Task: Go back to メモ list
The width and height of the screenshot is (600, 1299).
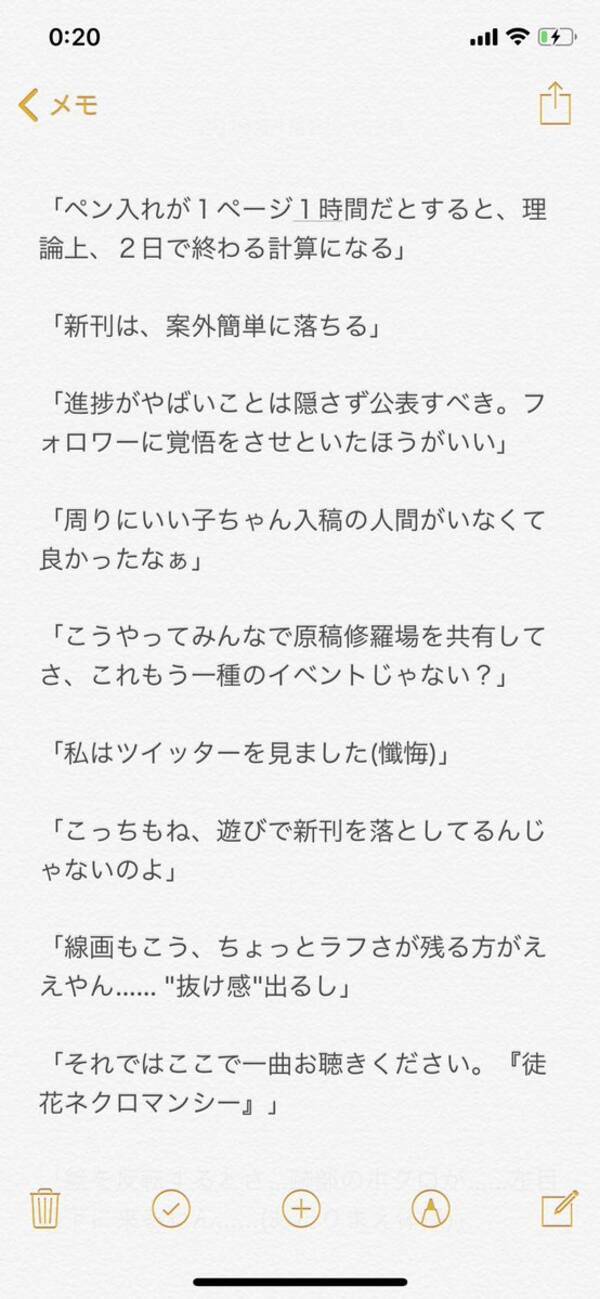Action: (58, 104)
